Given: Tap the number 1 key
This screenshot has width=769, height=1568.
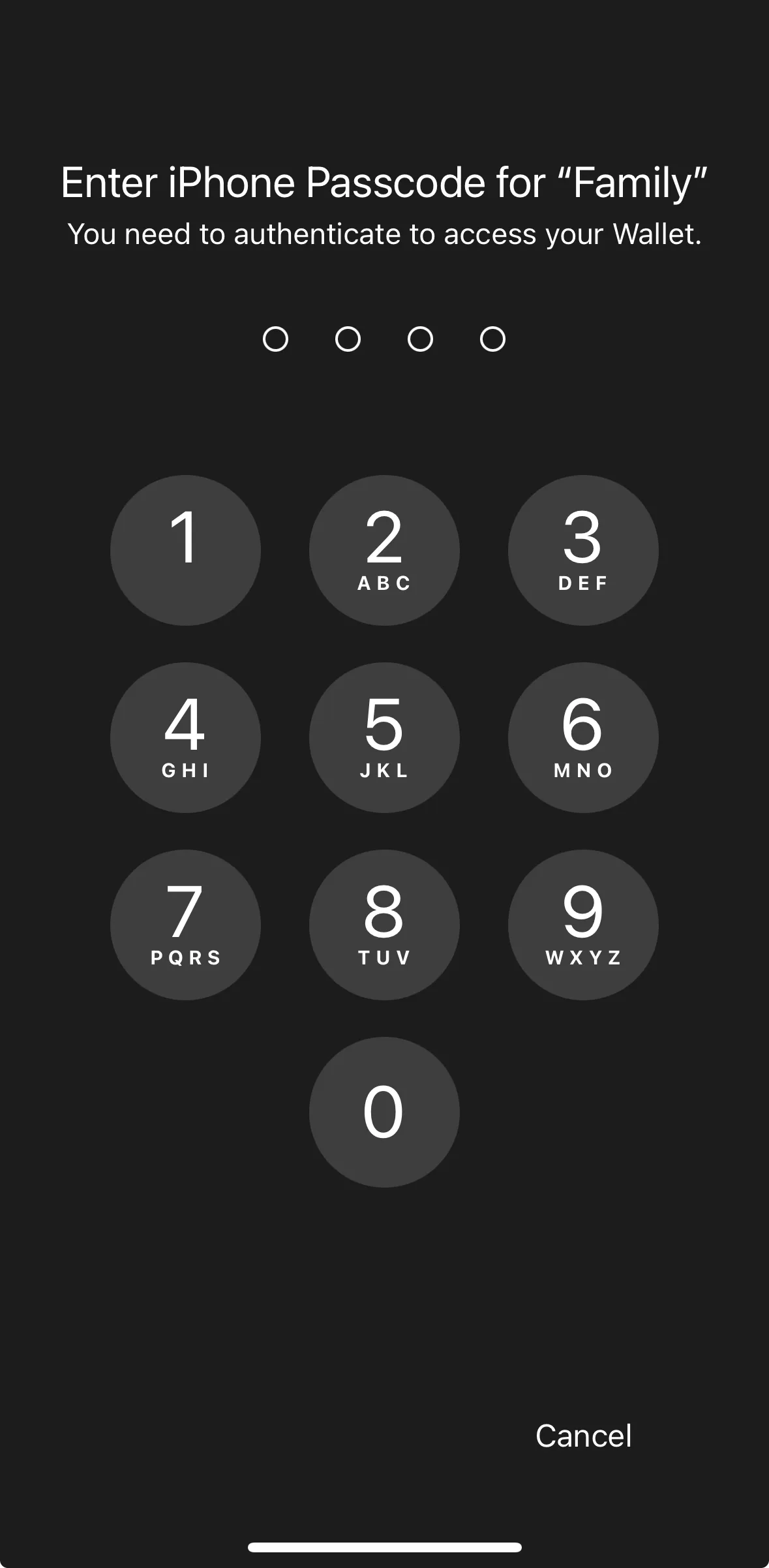Looking at the screenshot, I should click(x=186, y=551).
